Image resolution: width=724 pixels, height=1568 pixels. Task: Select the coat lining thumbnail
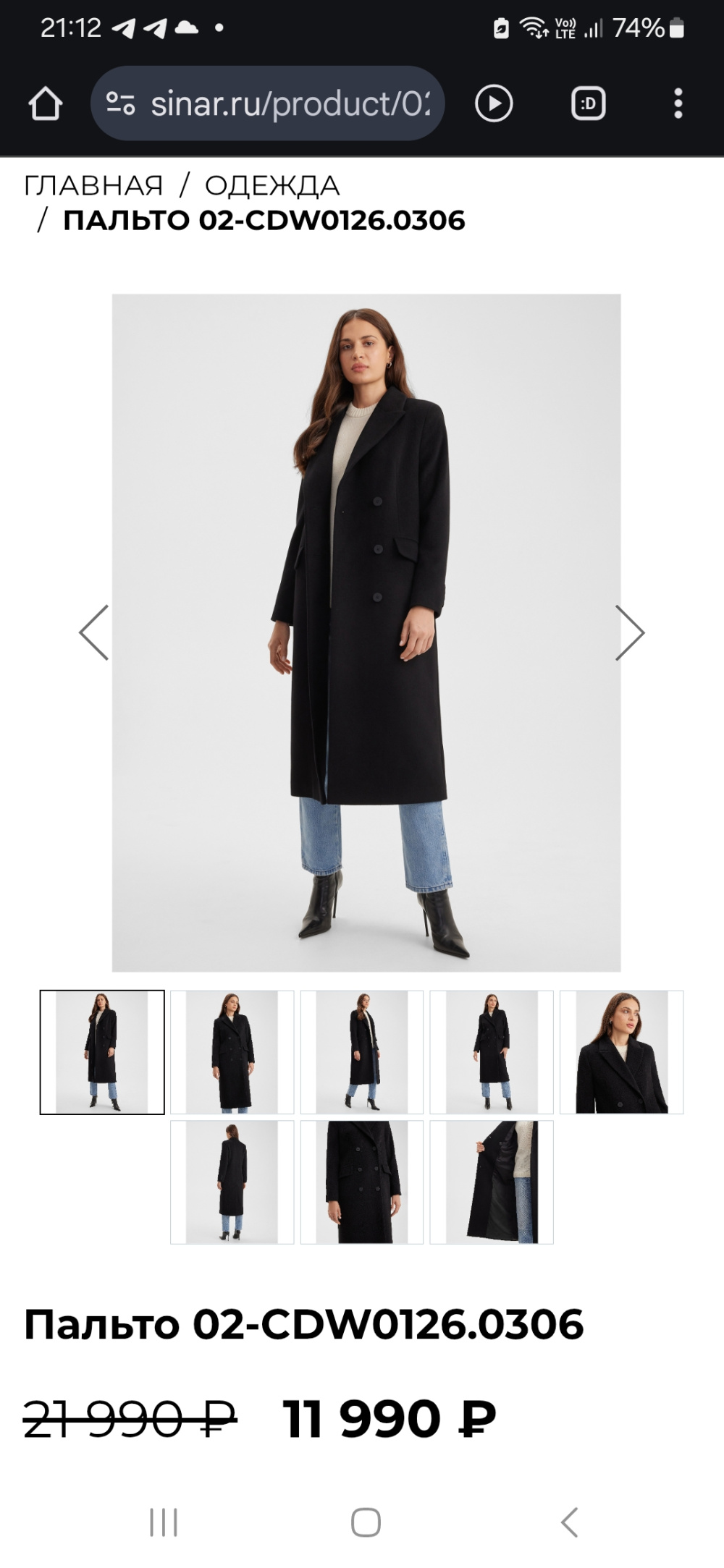coord(492,1182)
